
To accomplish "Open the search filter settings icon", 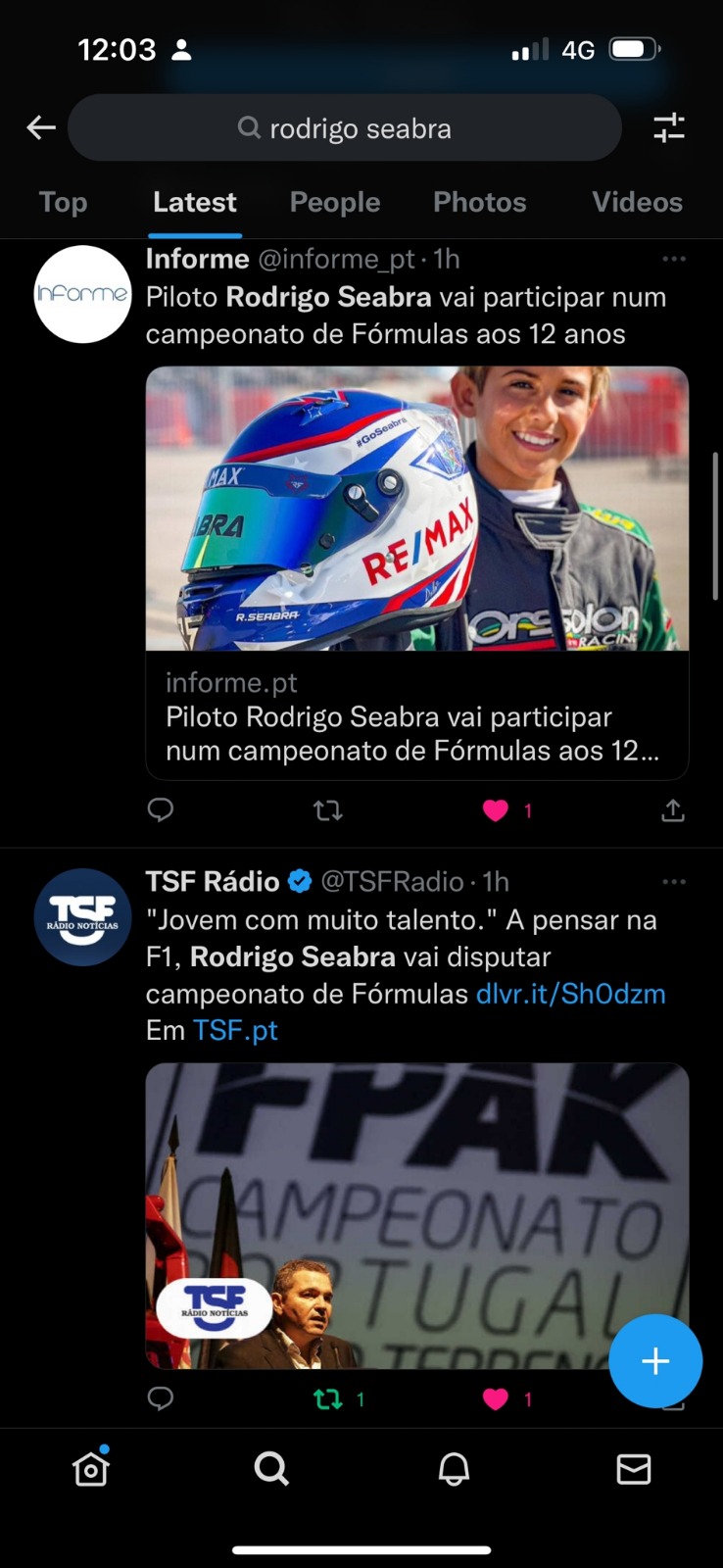I will pos(669,128).
